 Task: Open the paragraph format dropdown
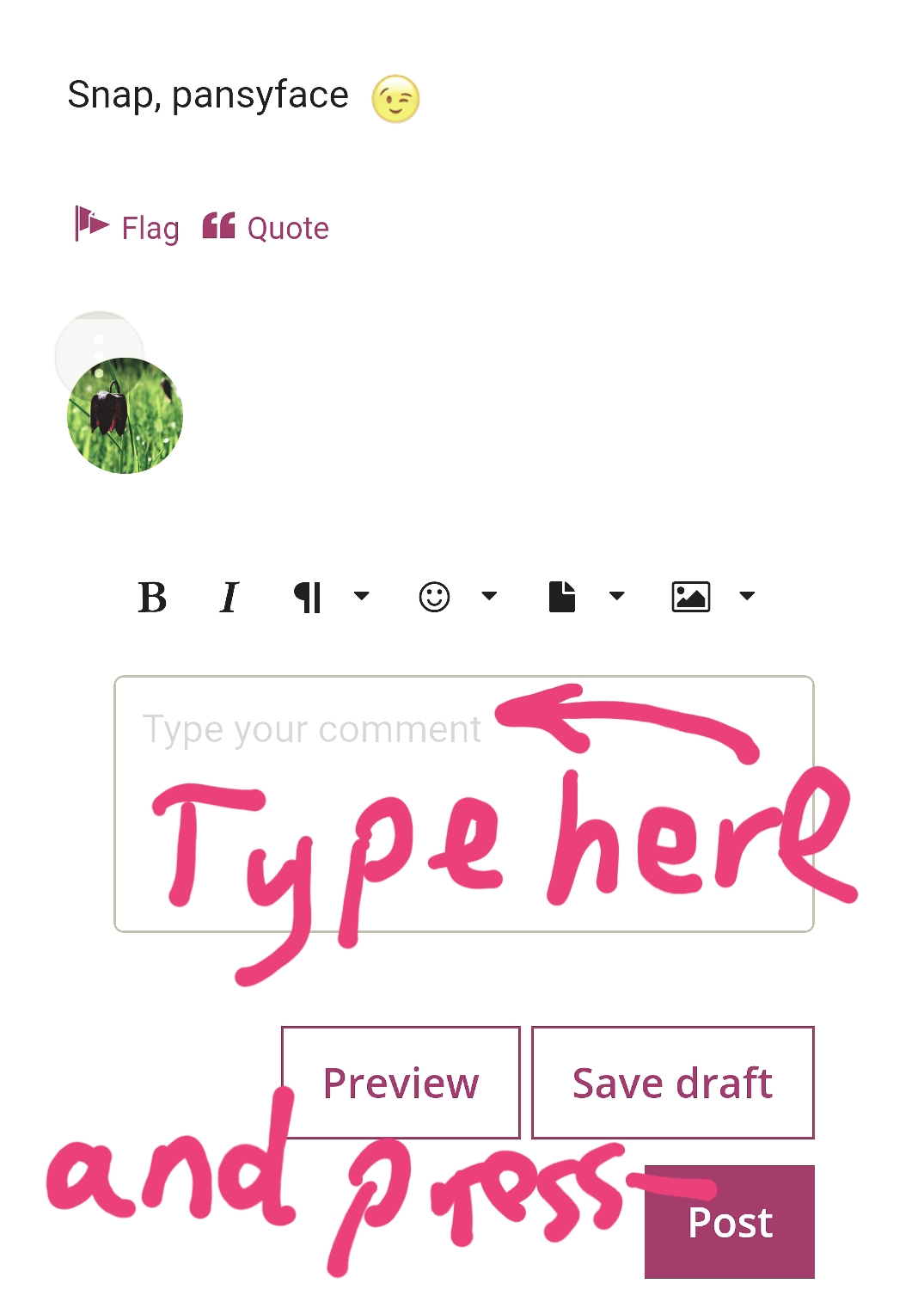(361, 596)
